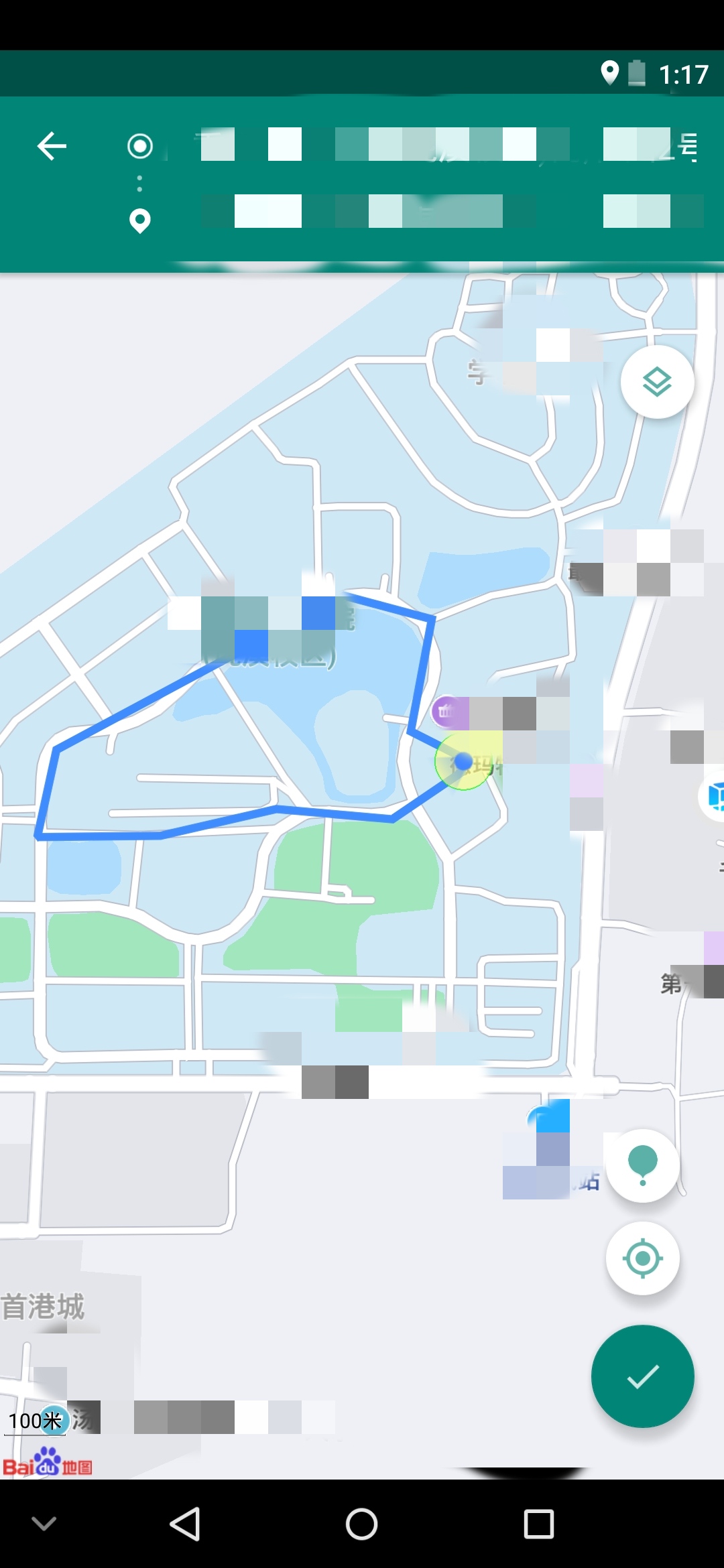Tap the system home button
The height and width of the screenshot is (1568, 724).
pyautogui.click(x=361, y=1524)
